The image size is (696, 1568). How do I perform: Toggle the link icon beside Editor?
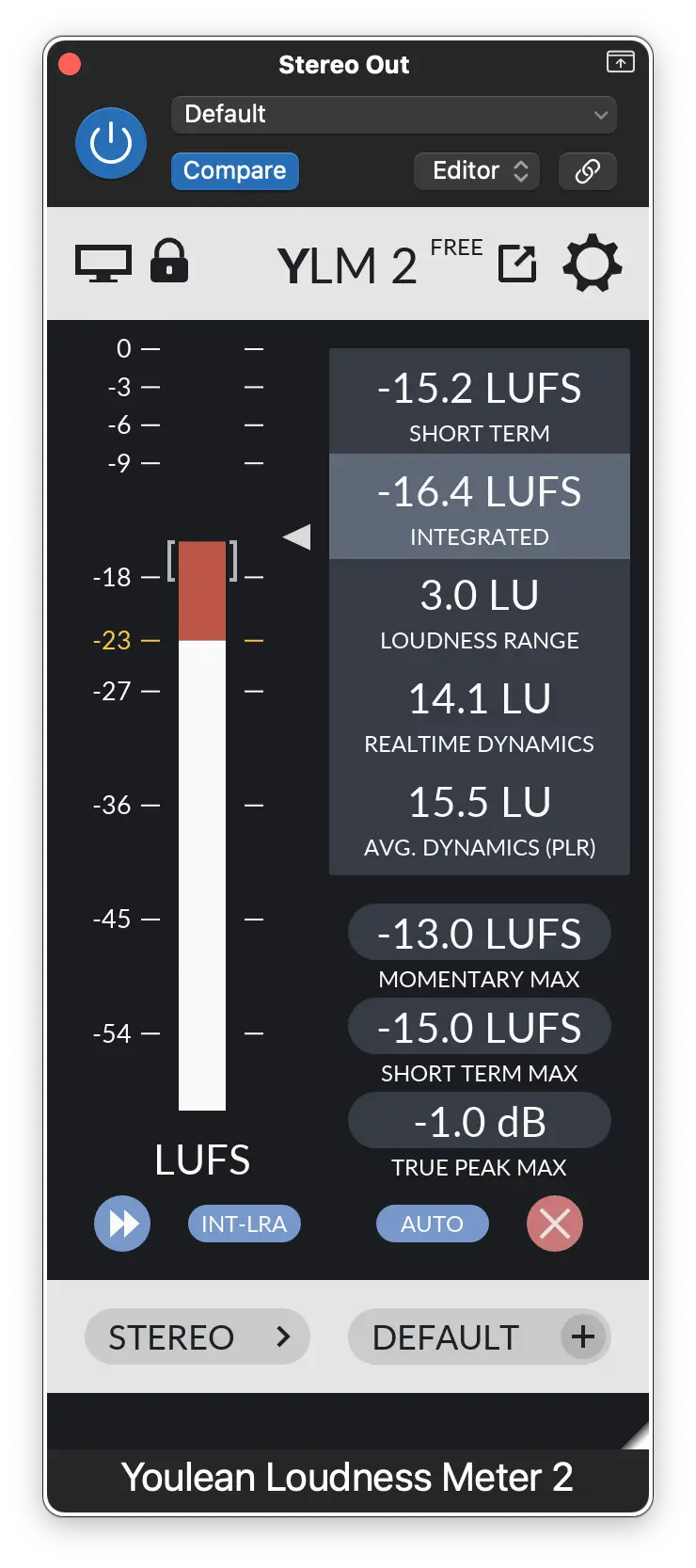pos(588,171)
